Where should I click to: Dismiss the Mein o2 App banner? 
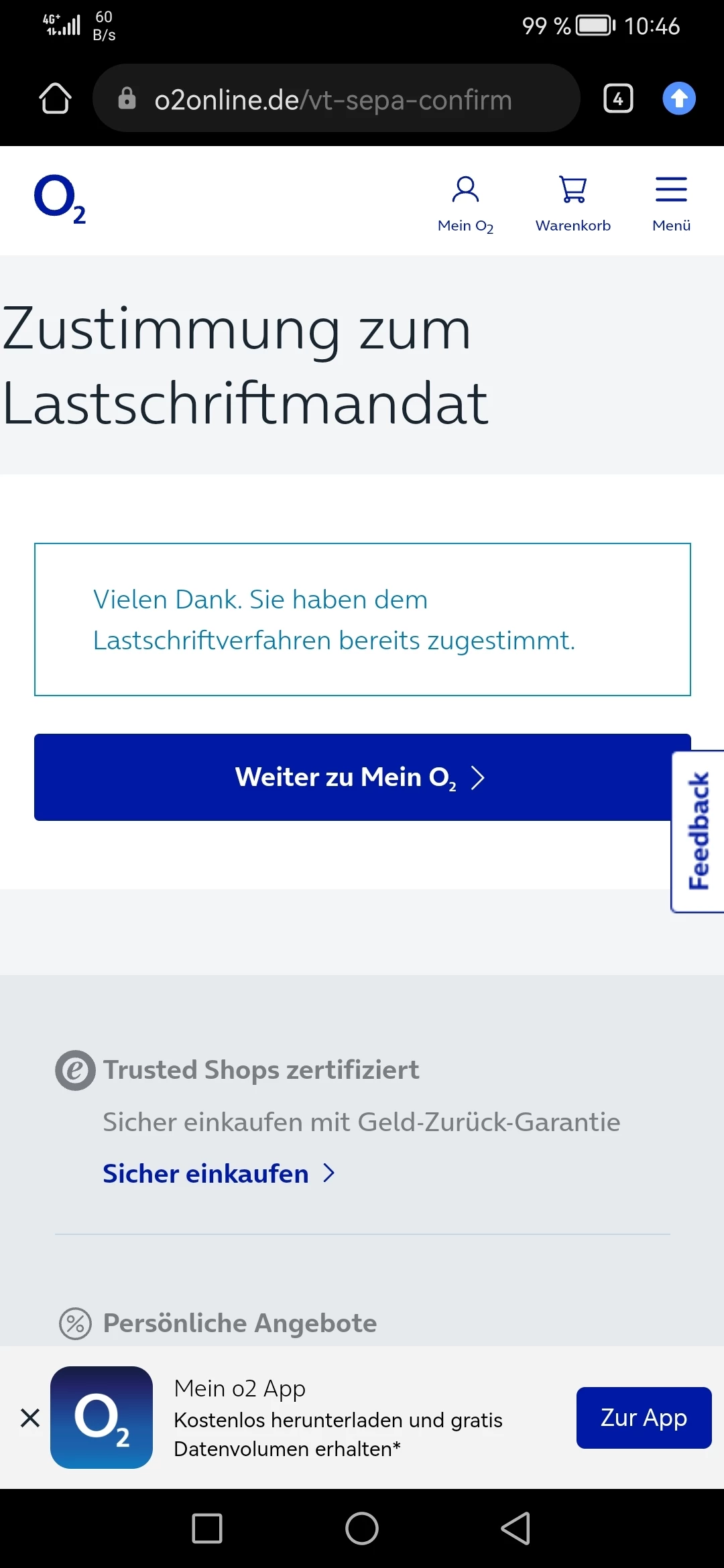click(x=30, y=1418)
